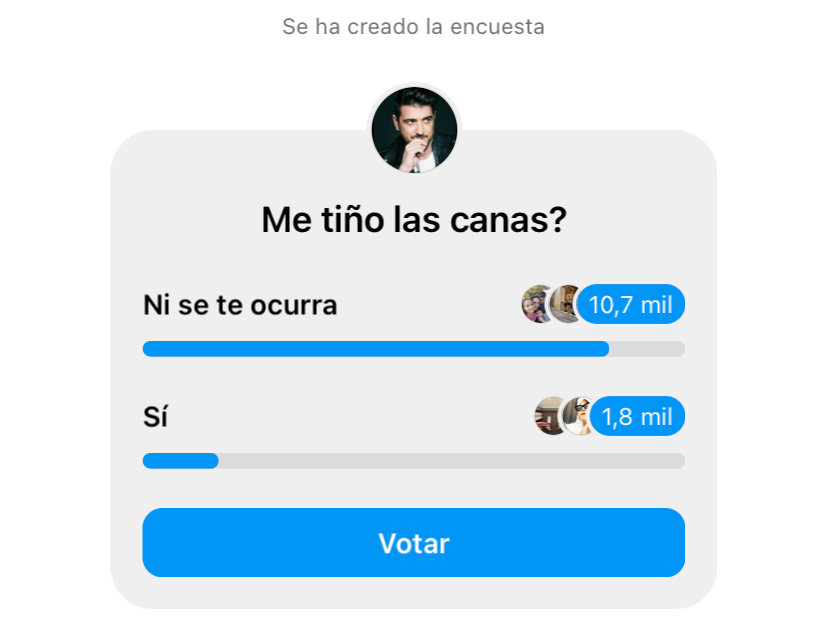Screen dimensions: 828x638
Task: Open the poll creator's profile picture
Action: pos(414,129)
